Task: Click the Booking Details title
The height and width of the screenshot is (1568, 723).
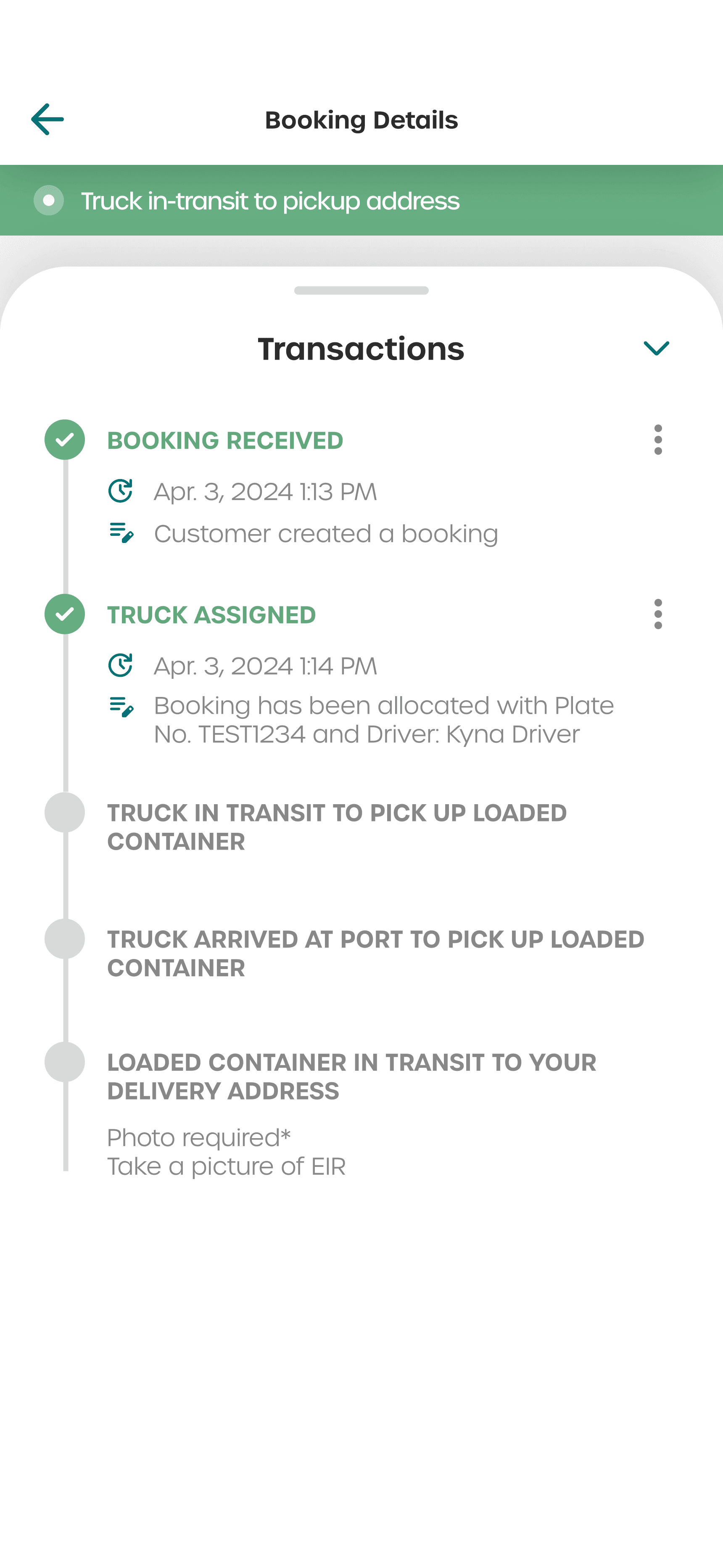Action: pyautogui.click(x=361, y=119)
